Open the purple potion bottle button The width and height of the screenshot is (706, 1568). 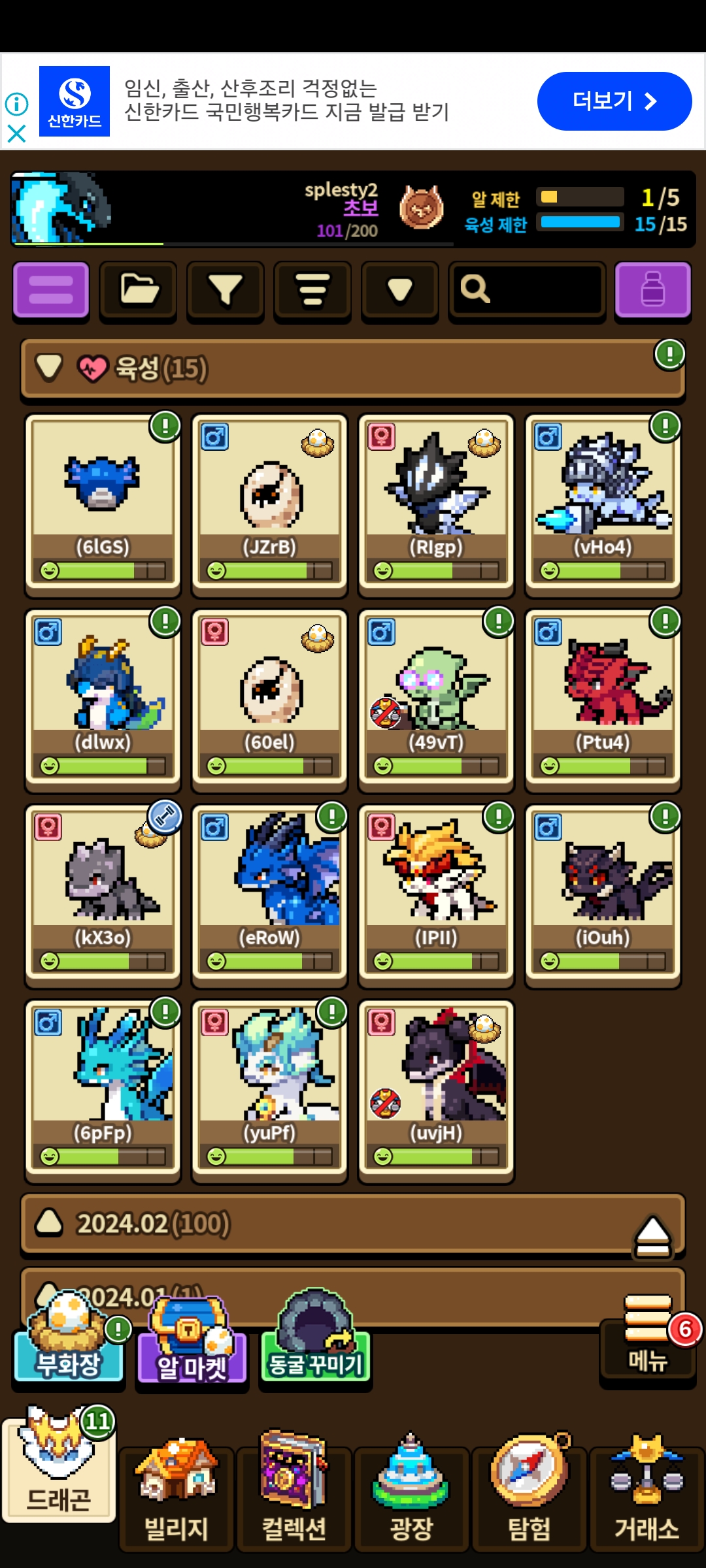coord(652,290)
